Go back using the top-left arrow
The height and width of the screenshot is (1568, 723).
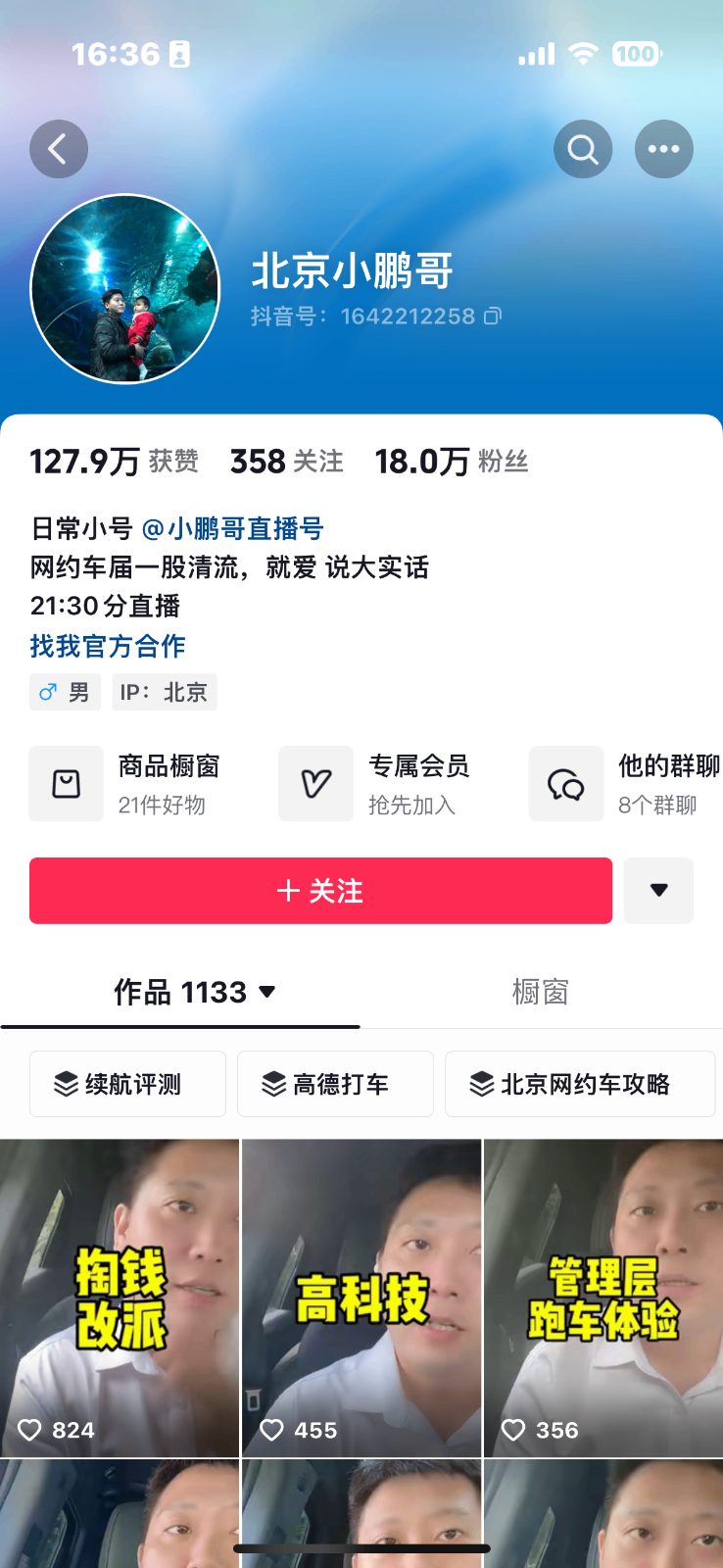point(59,149)
